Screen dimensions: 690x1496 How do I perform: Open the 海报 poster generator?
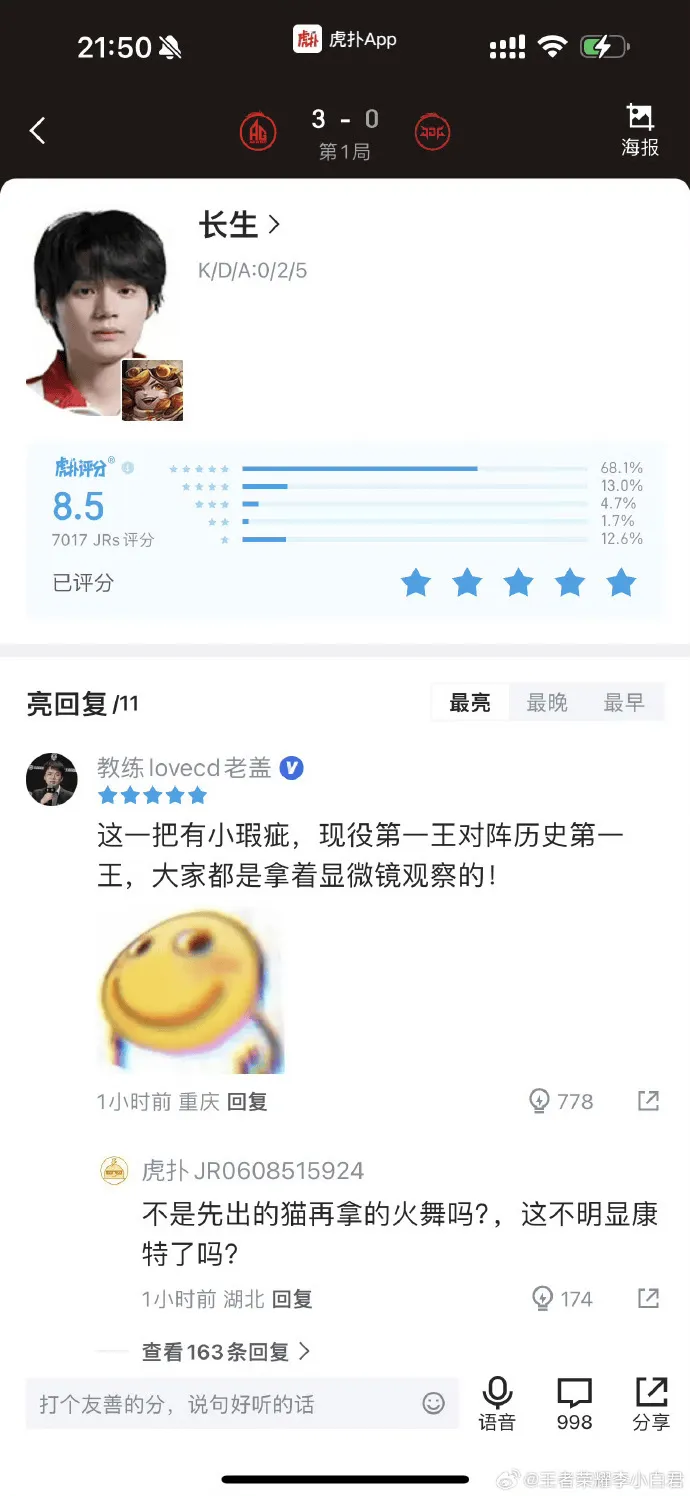tap(640, 131)
